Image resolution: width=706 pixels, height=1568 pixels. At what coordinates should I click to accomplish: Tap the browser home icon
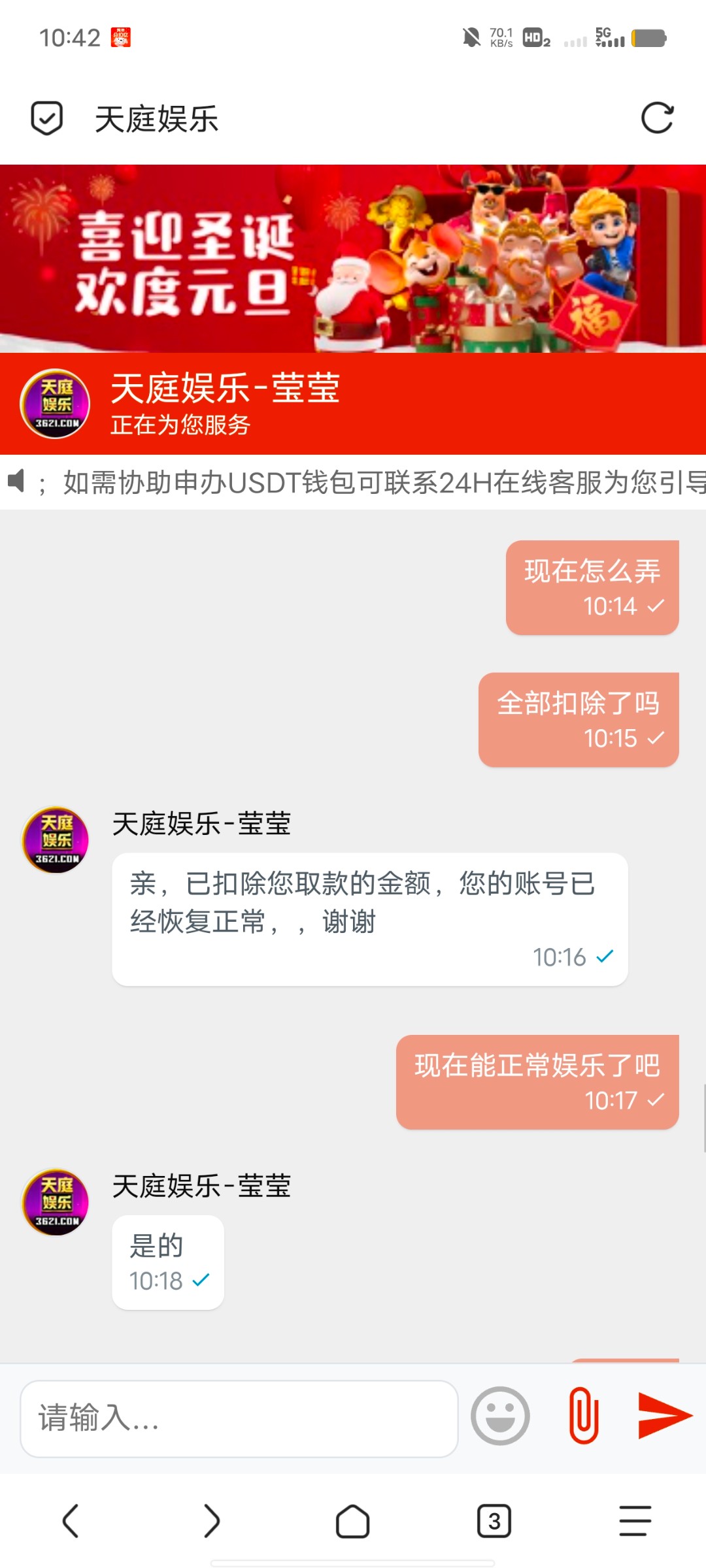(x=352, y=1520)
